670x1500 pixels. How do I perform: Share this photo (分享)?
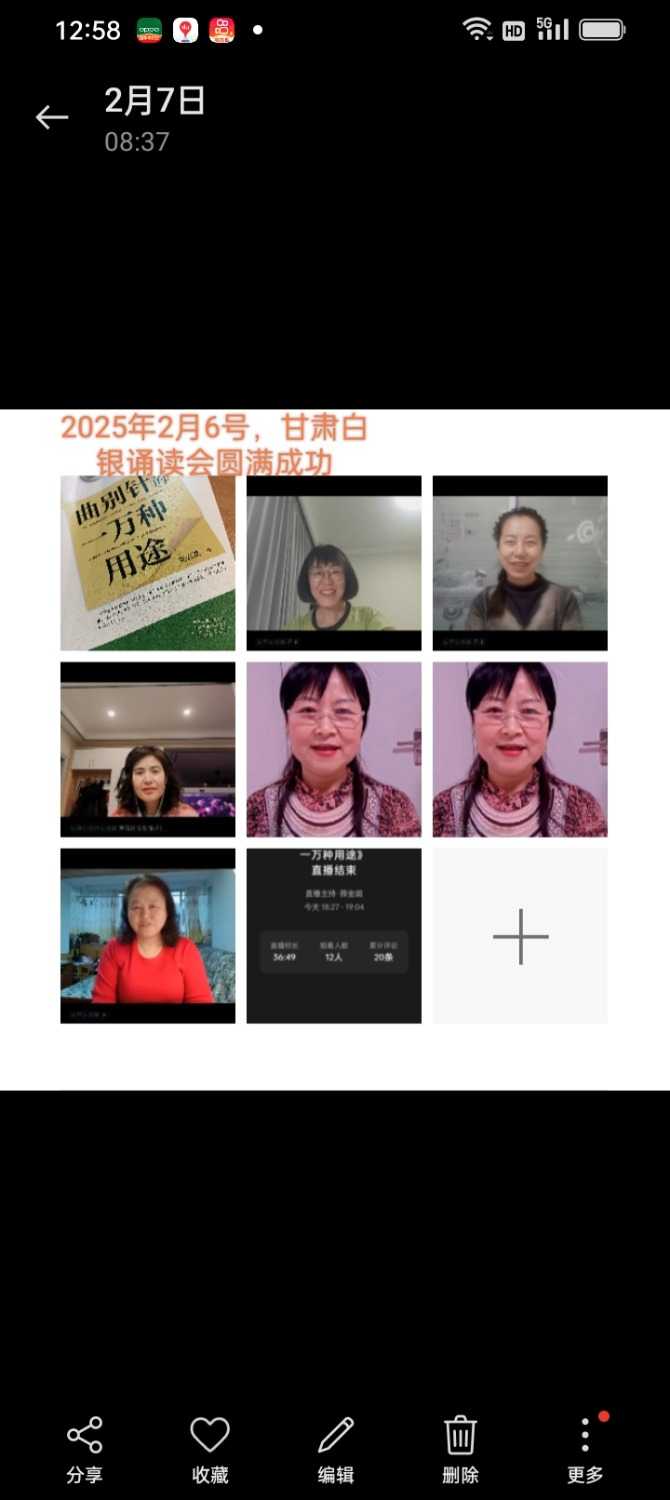pos(85,1447)
